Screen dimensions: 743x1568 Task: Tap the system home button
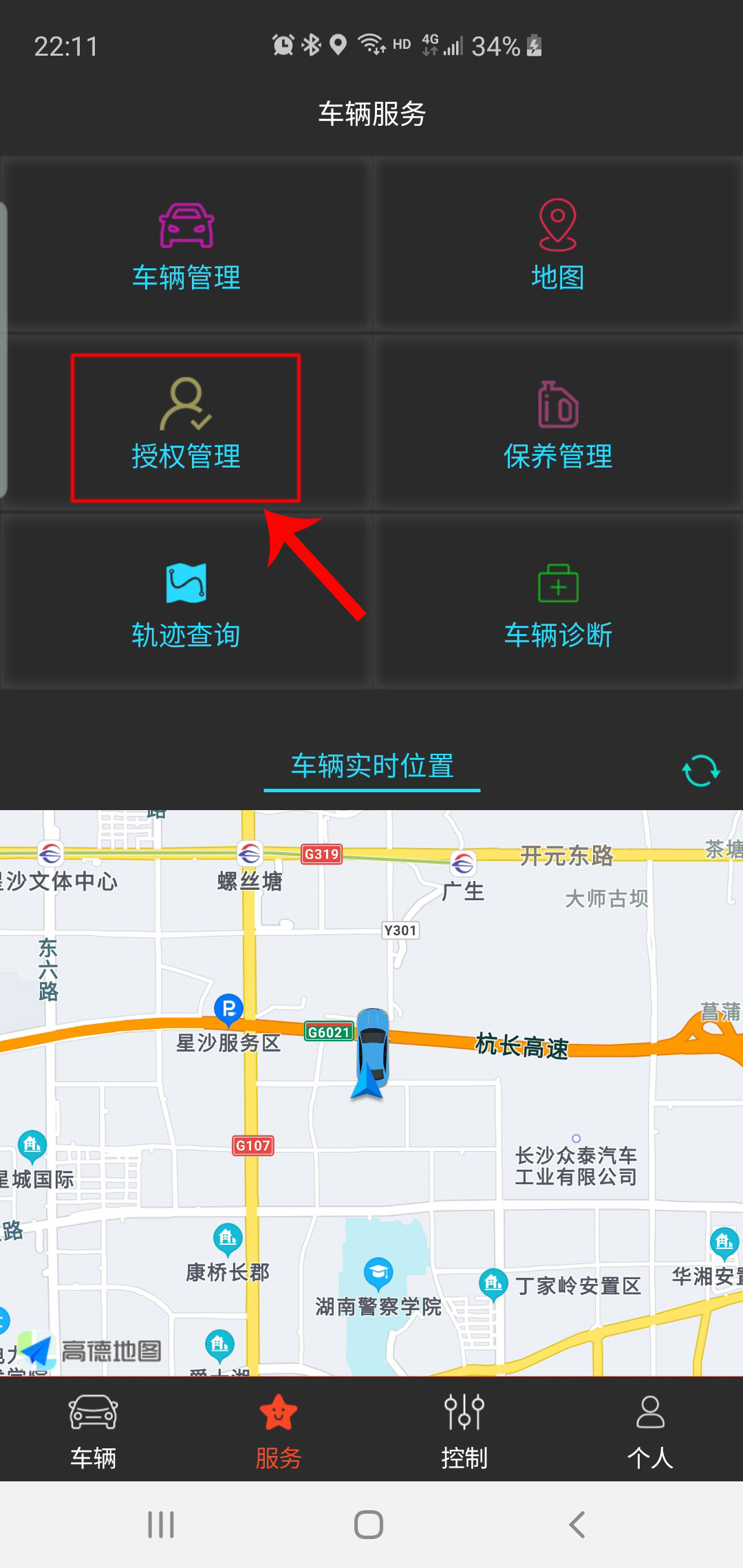369,1525
